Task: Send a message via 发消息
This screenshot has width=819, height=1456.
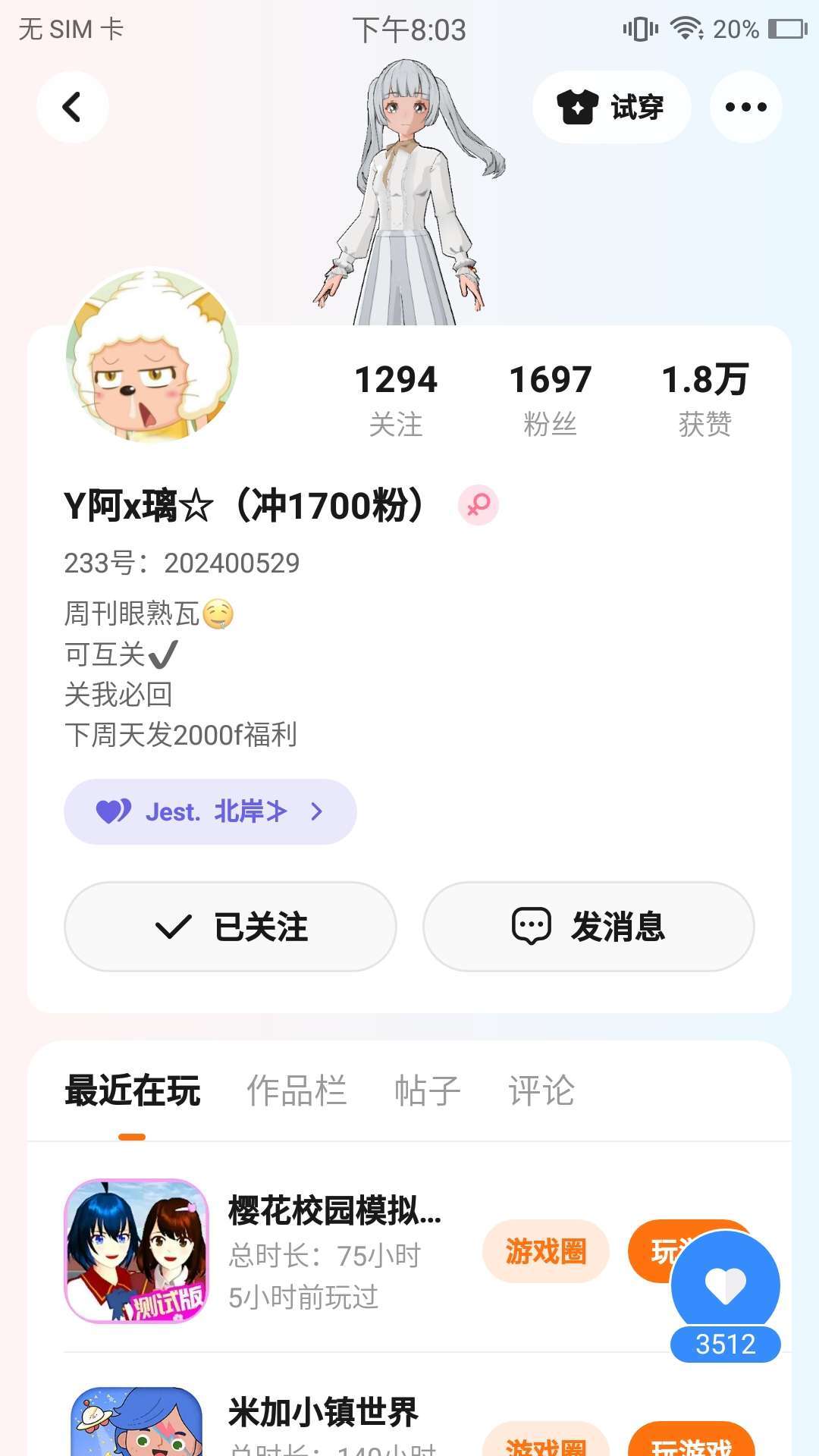Action: [x=588, y=926]
